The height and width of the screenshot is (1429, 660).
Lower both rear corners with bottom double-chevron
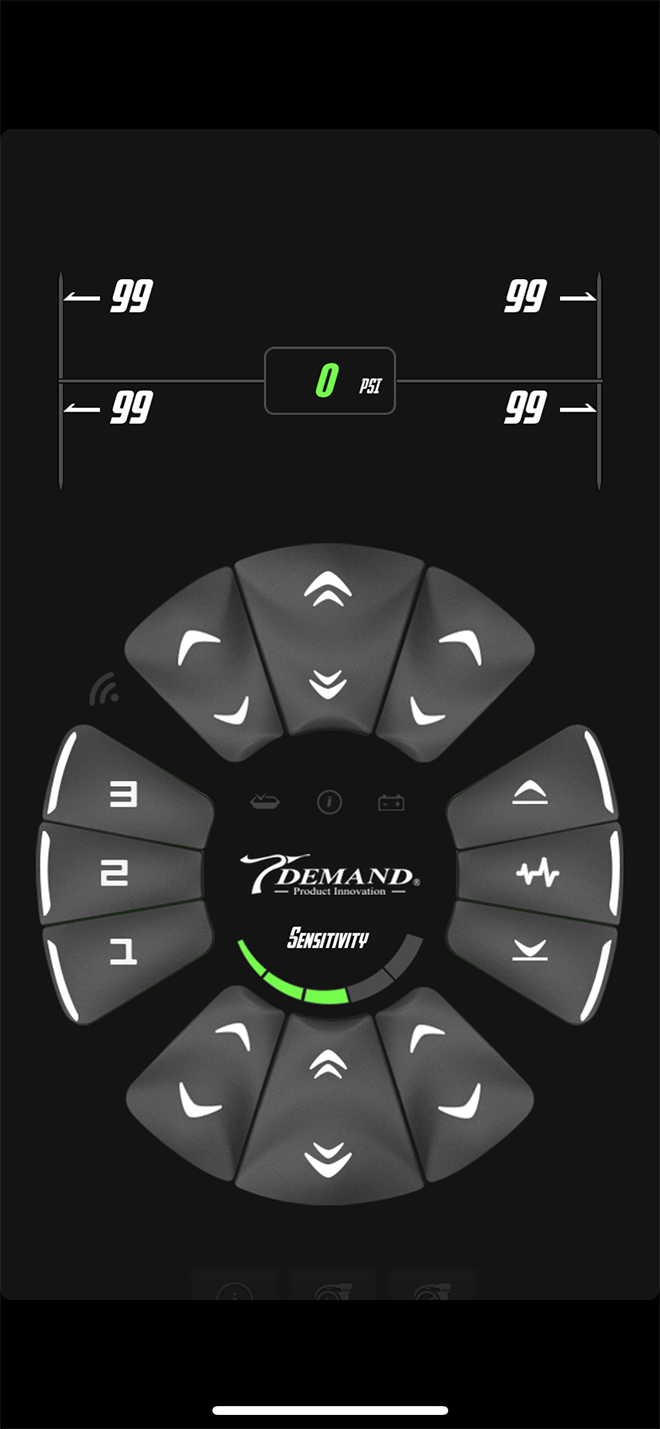[x=328, y=1160]
